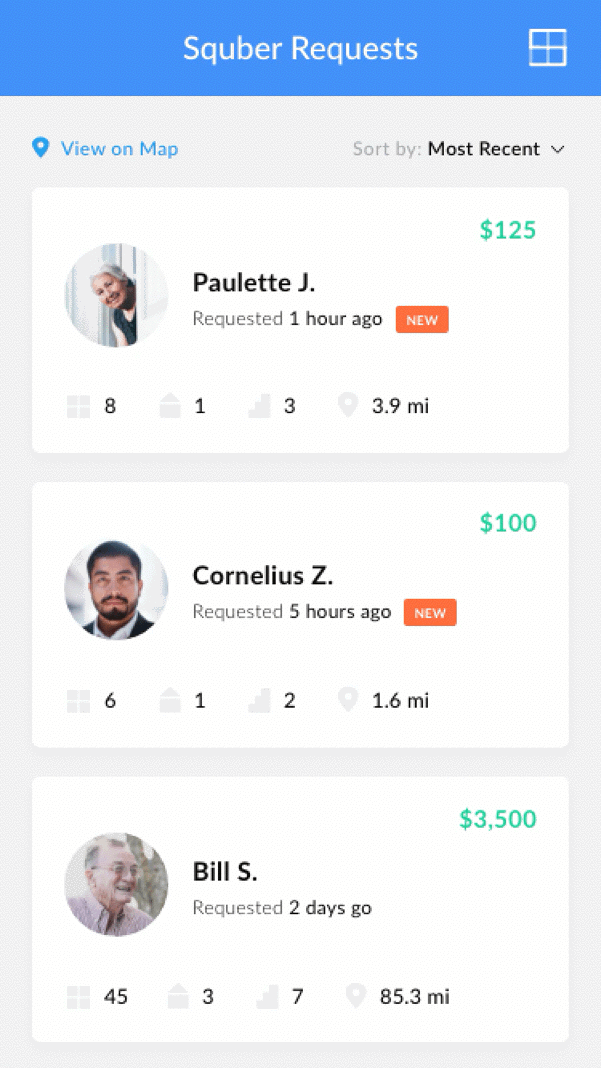
Task: Tap View on Map link
Action: coord(106,148)
